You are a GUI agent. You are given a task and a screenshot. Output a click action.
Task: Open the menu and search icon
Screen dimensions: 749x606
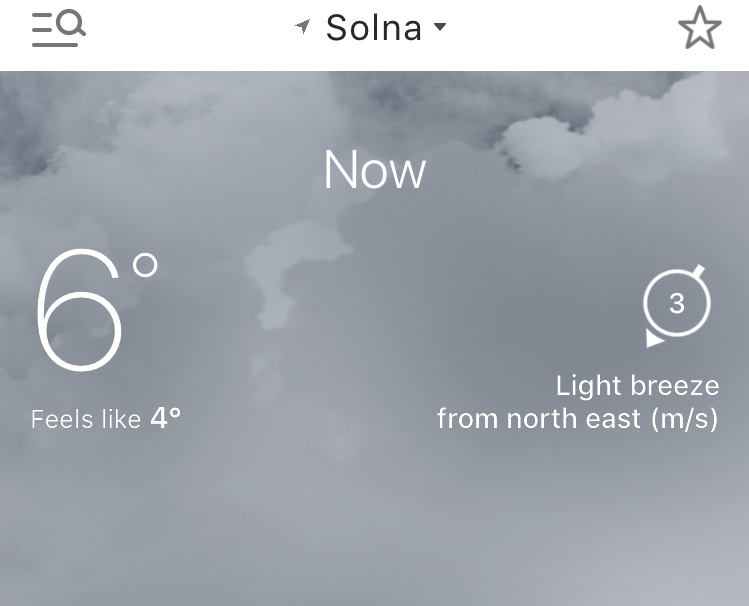coord(58,28)
